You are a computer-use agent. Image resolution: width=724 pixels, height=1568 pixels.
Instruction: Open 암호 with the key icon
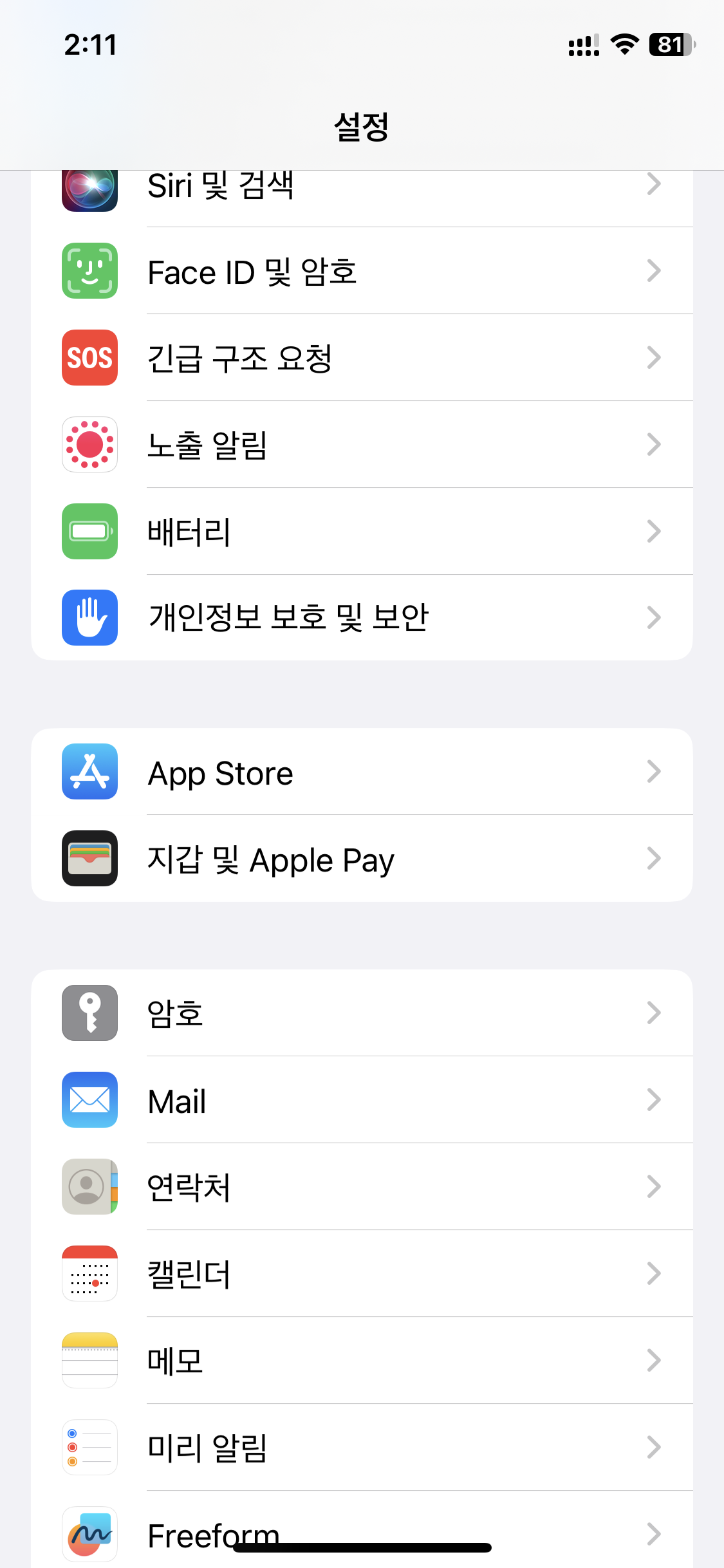89,1013
